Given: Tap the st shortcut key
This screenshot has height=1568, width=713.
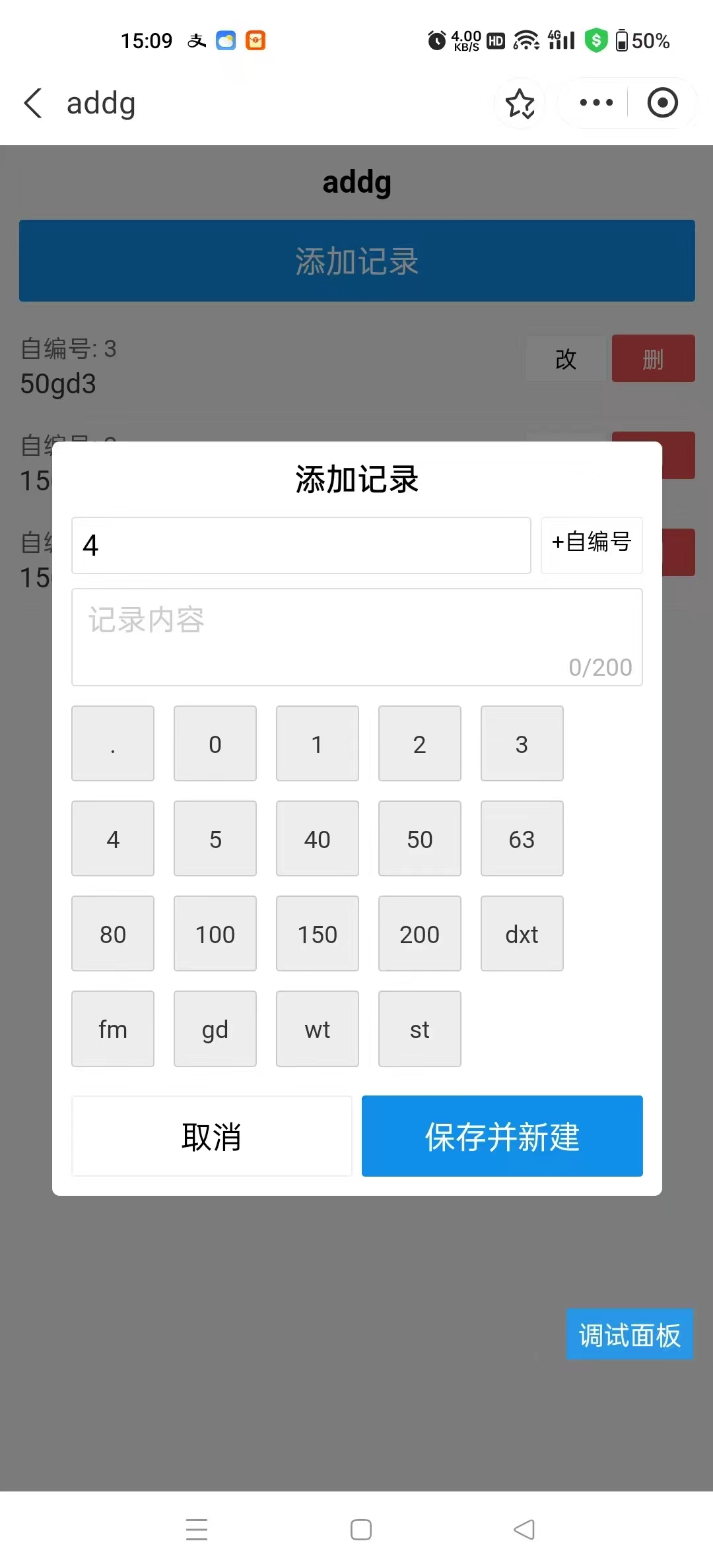Looking at the screenshot, I should [420, 1029].
